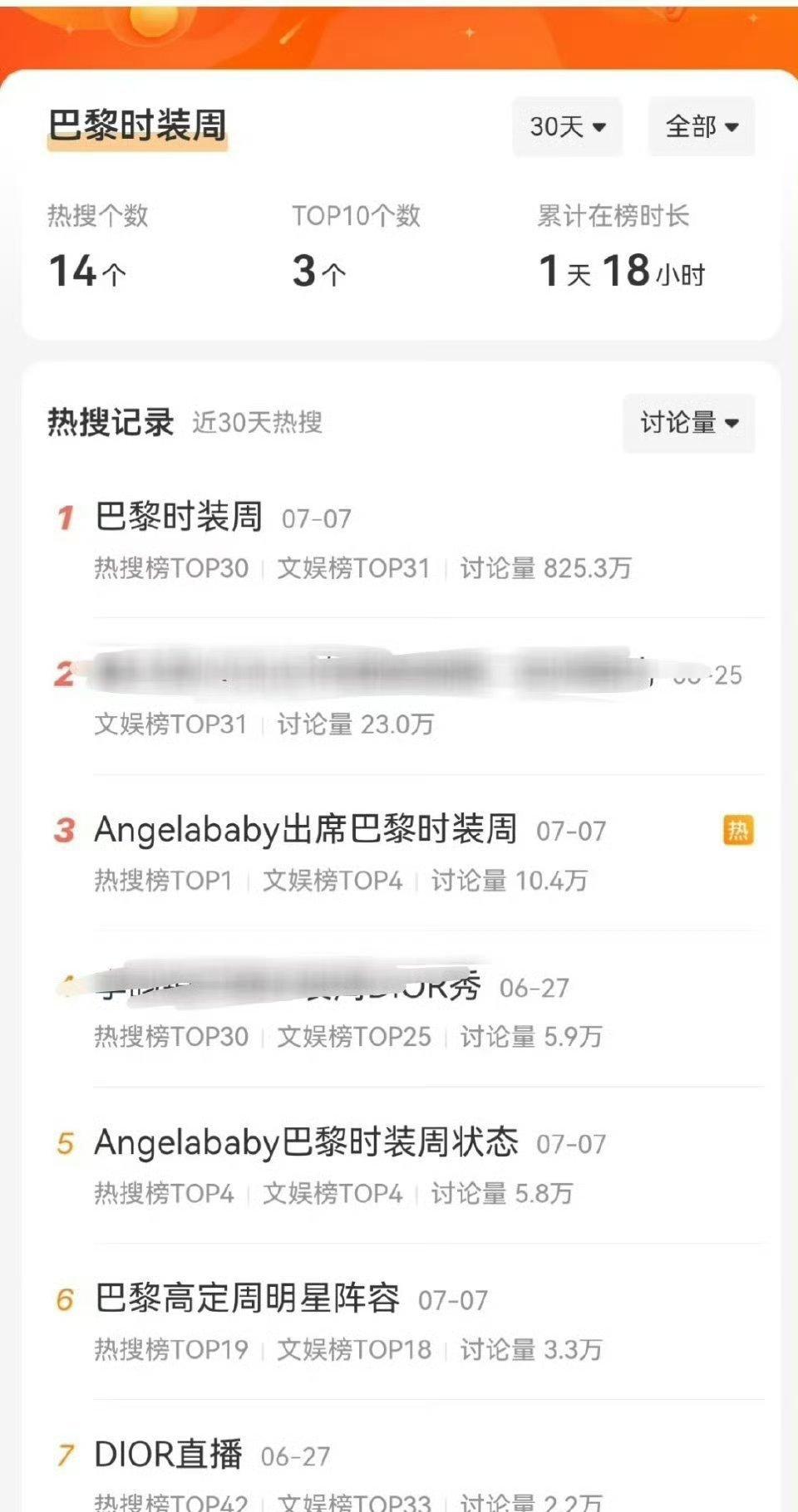Open the DIOR秀 record dated 06-27
Image resolution: width=798 pixels, height=1512 pixels.
(x=406, y=1009)
